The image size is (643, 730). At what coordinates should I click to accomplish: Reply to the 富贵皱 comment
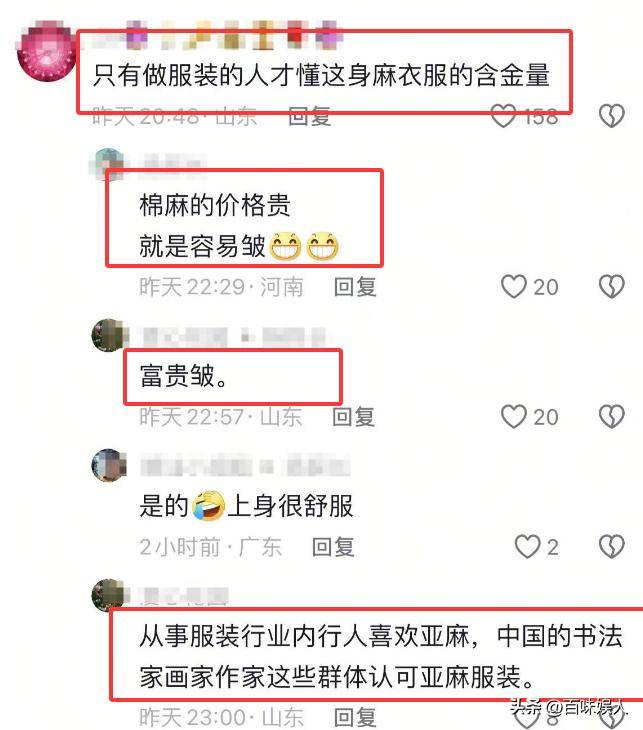353,417
